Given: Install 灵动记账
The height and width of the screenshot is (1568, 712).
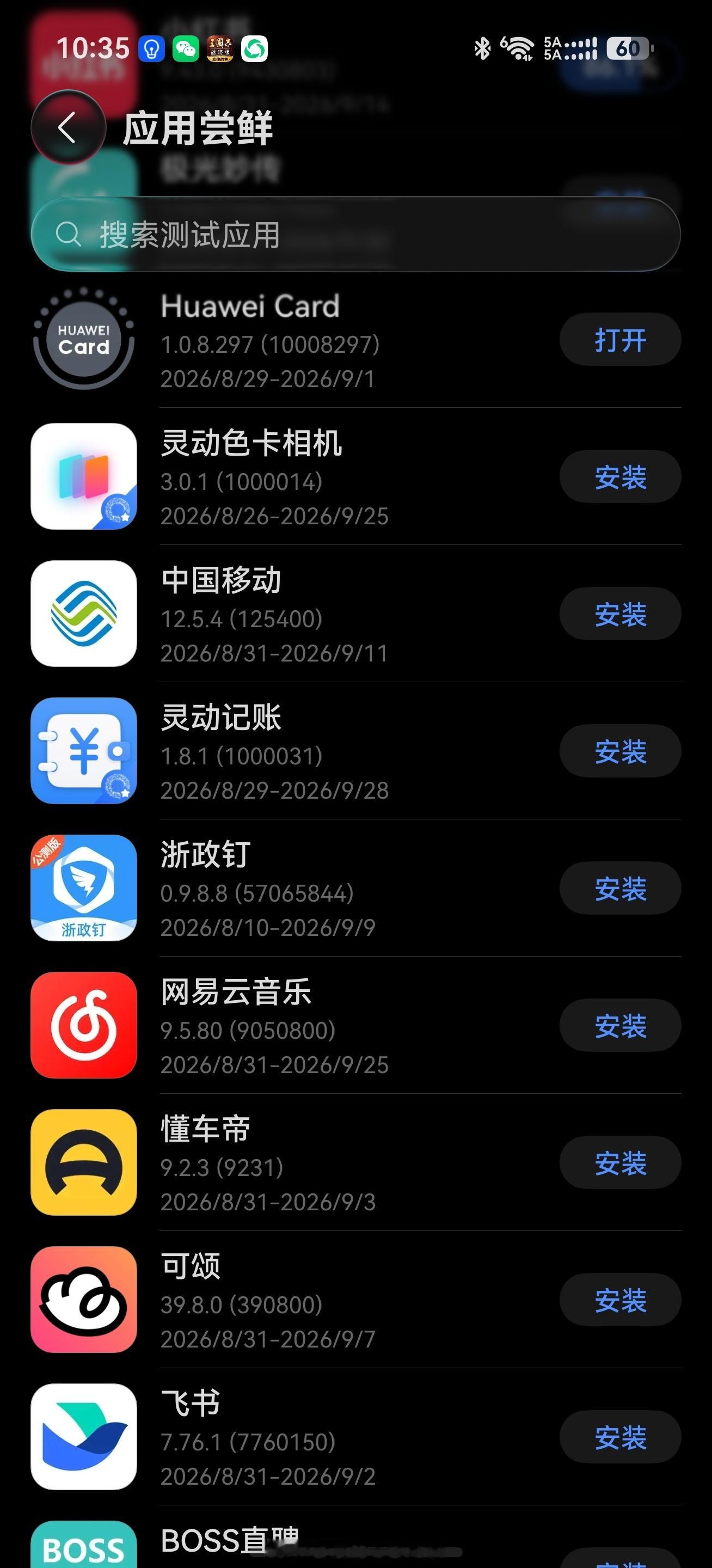Looking at the screenshot, I should click(620, 751).
